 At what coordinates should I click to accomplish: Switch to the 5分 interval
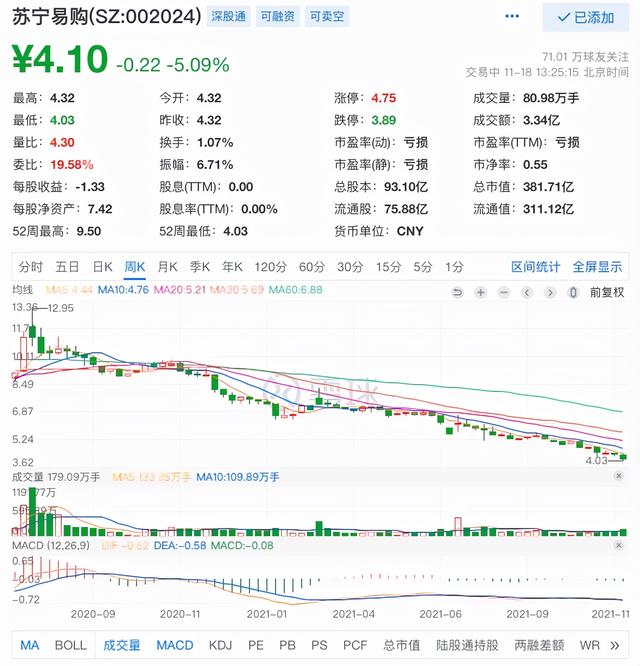click(x=423, y=267)
